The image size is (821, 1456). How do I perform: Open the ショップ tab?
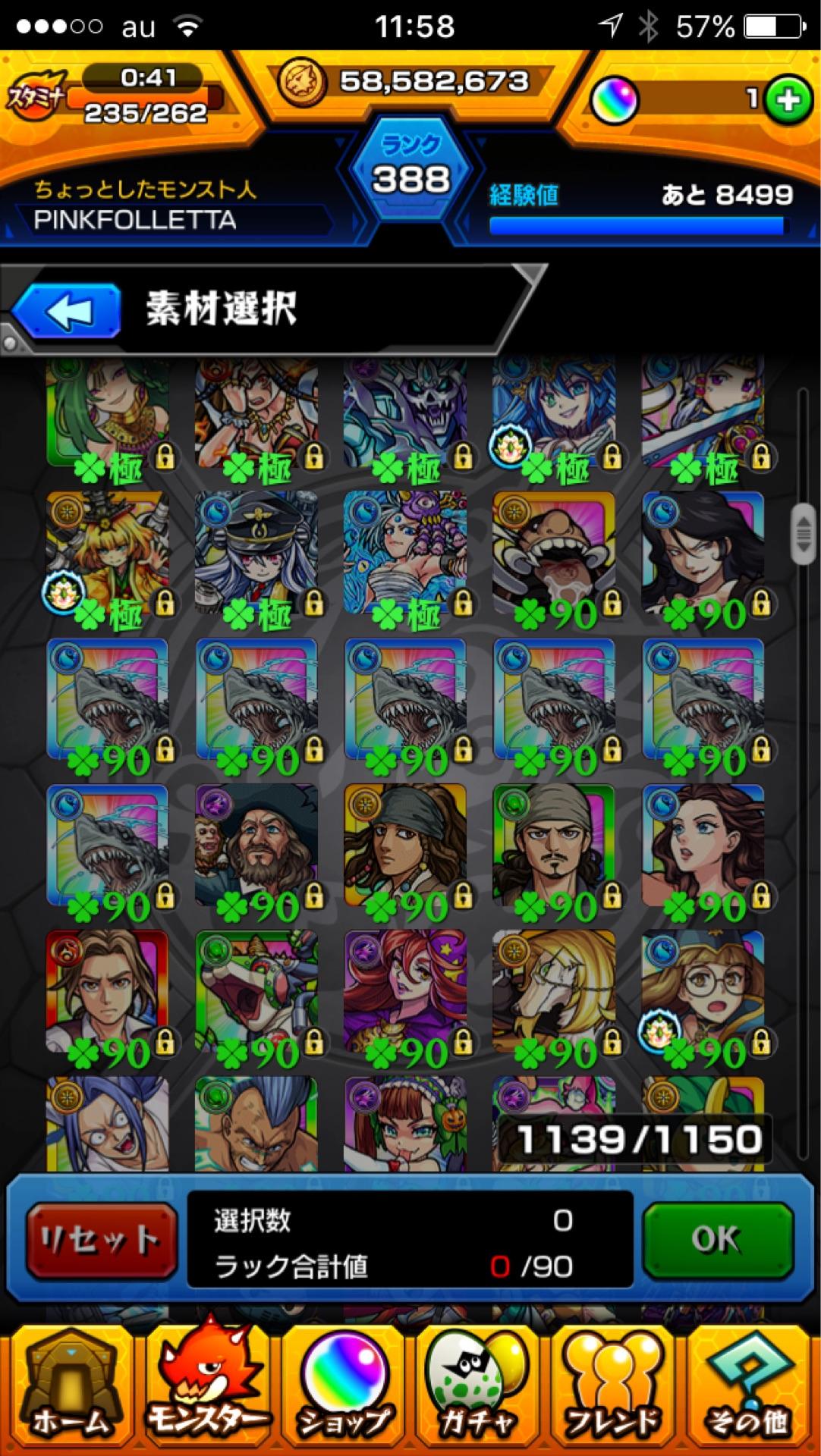pos(343,1390)
